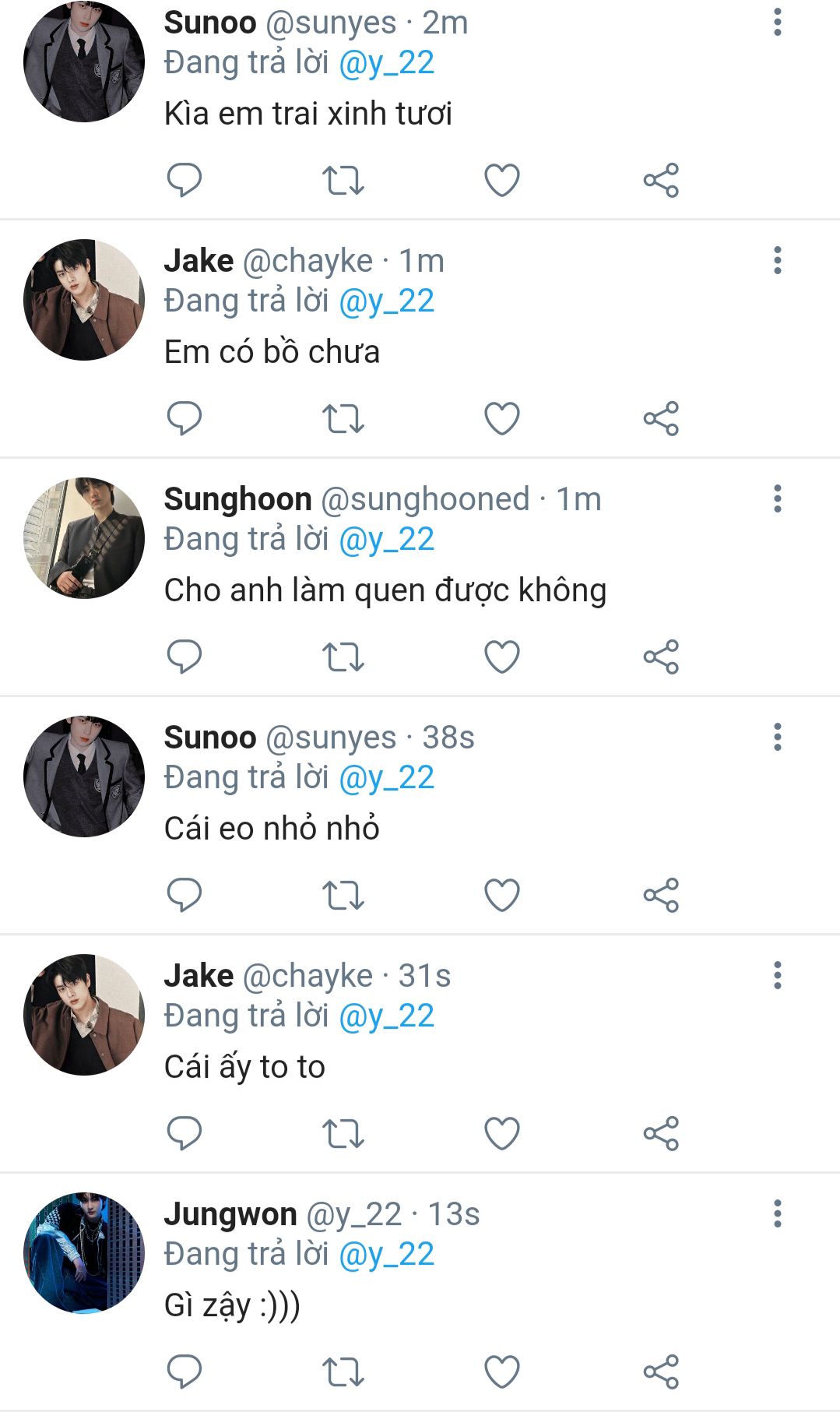Screen dimensions: 840x1412
Task: Retweet Sunghoon's "Cho anh làm quen được không"
Action: click(343, 657)
